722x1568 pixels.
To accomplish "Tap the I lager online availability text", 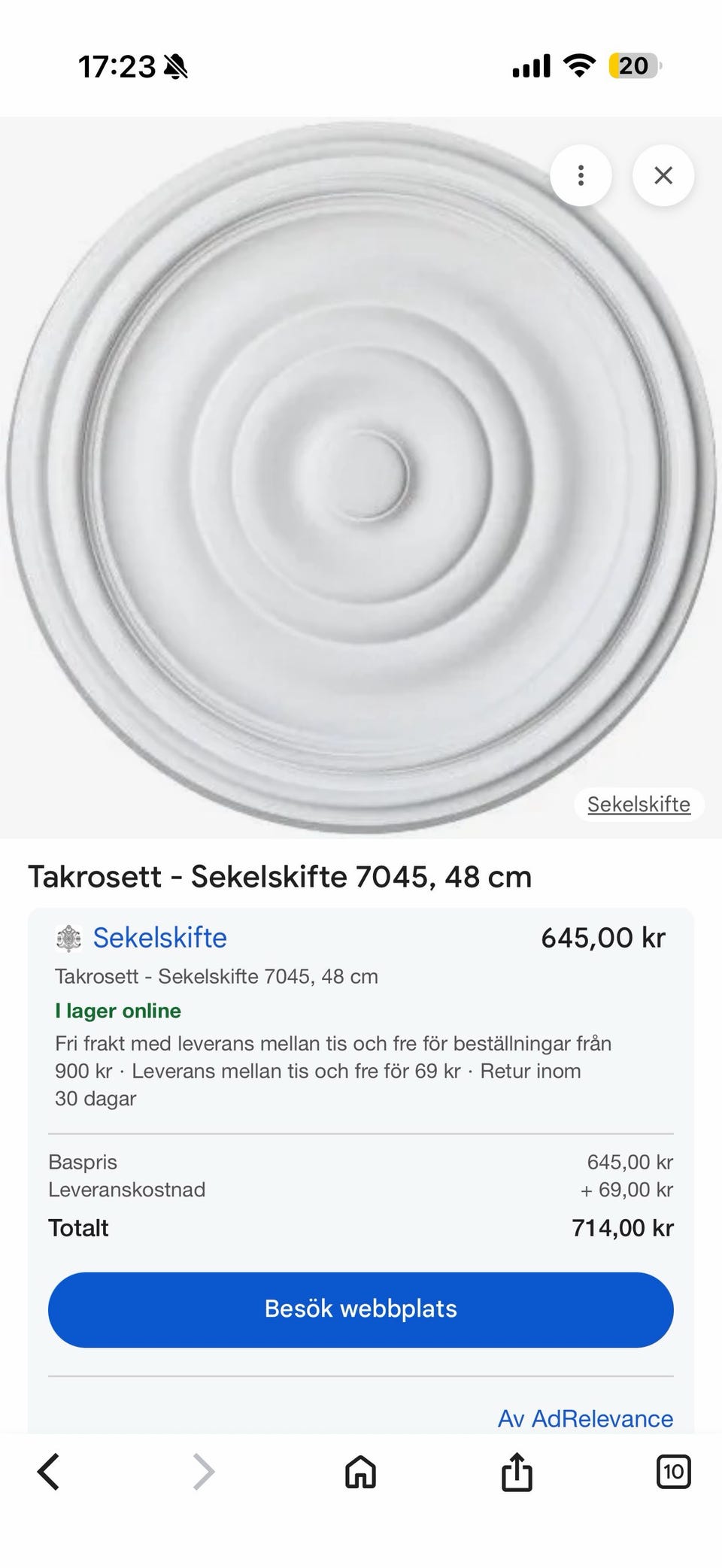I will pyautogui.click(x=118, y=1011).
